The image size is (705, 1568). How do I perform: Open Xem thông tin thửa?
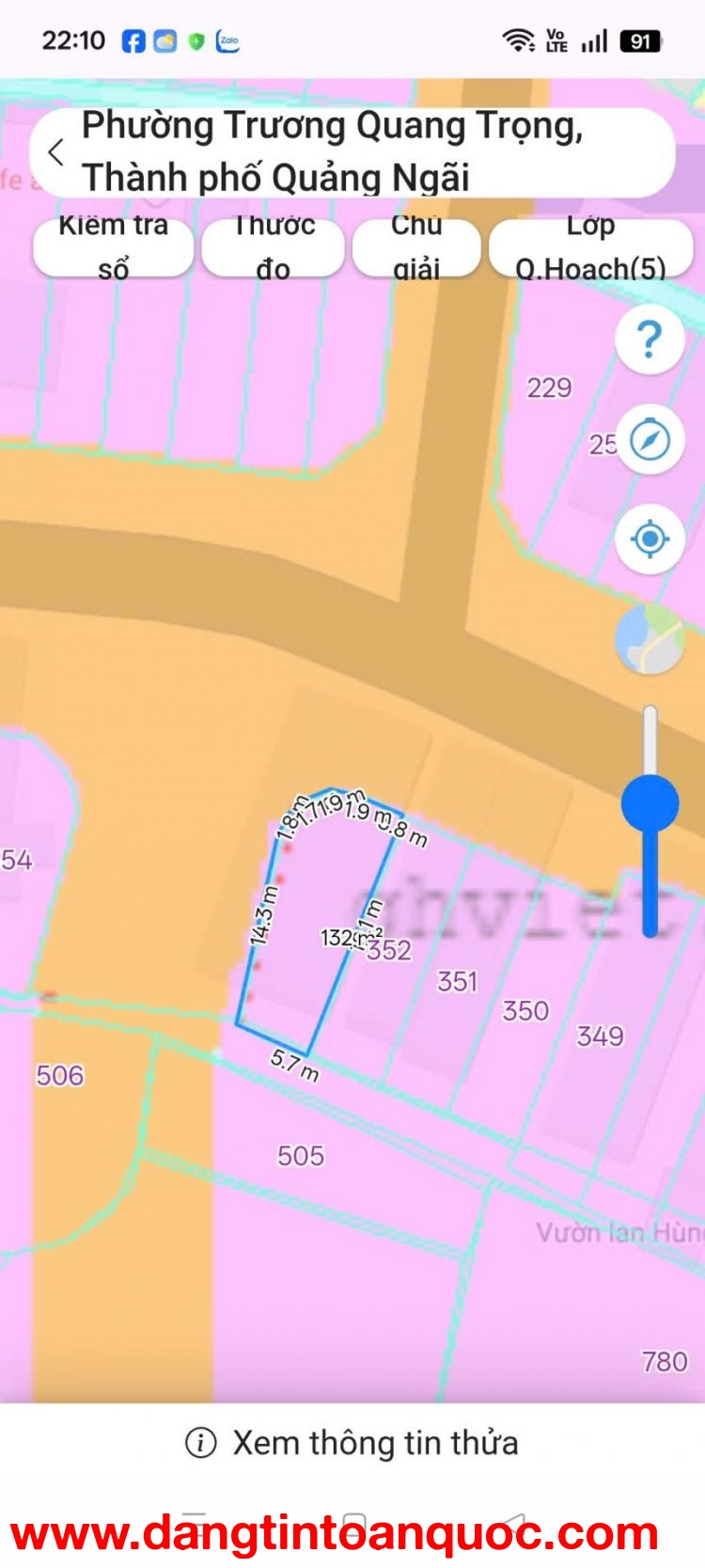point(352,1442)
